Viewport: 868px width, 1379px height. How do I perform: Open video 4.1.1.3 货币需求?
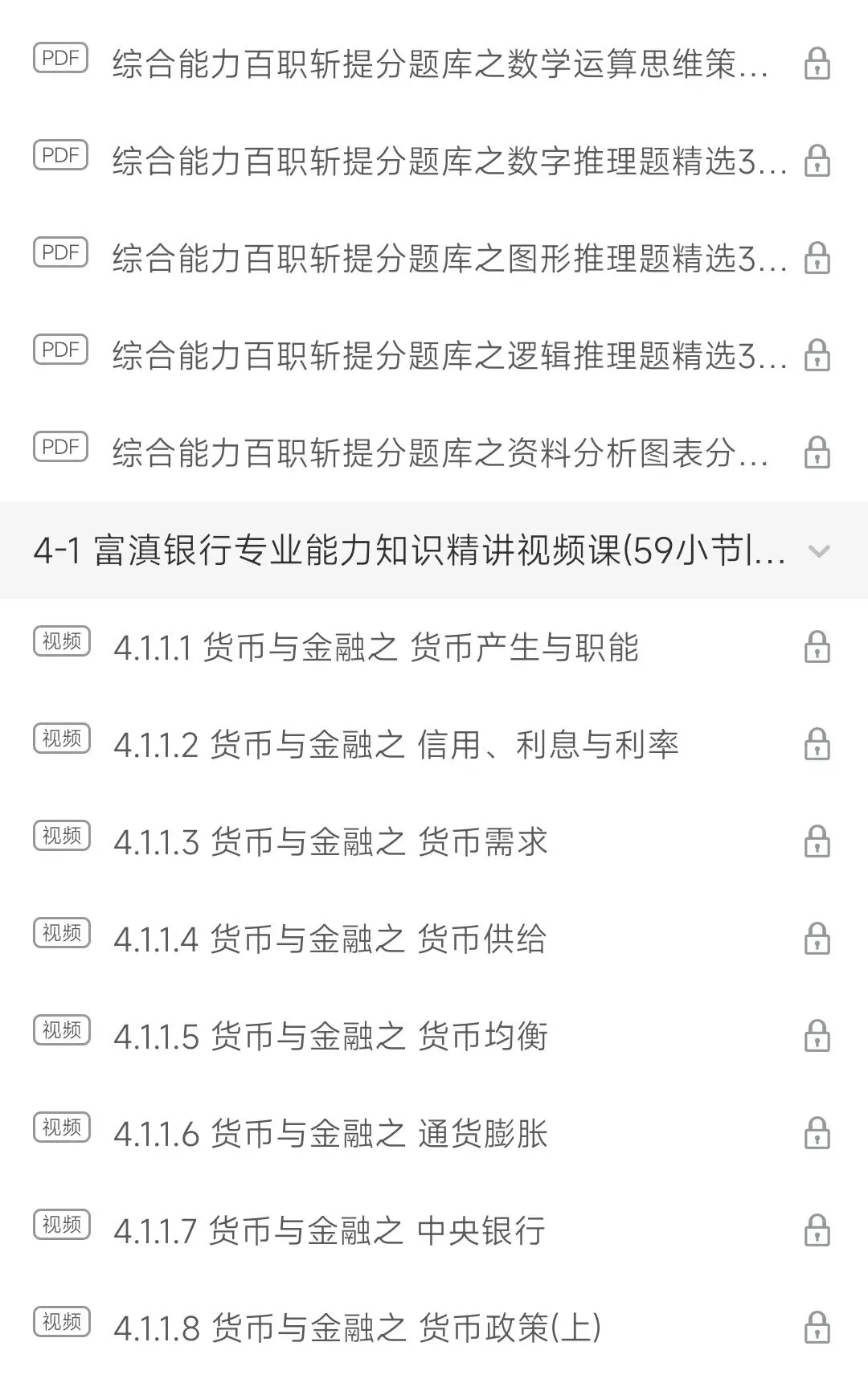click(434, 842)
